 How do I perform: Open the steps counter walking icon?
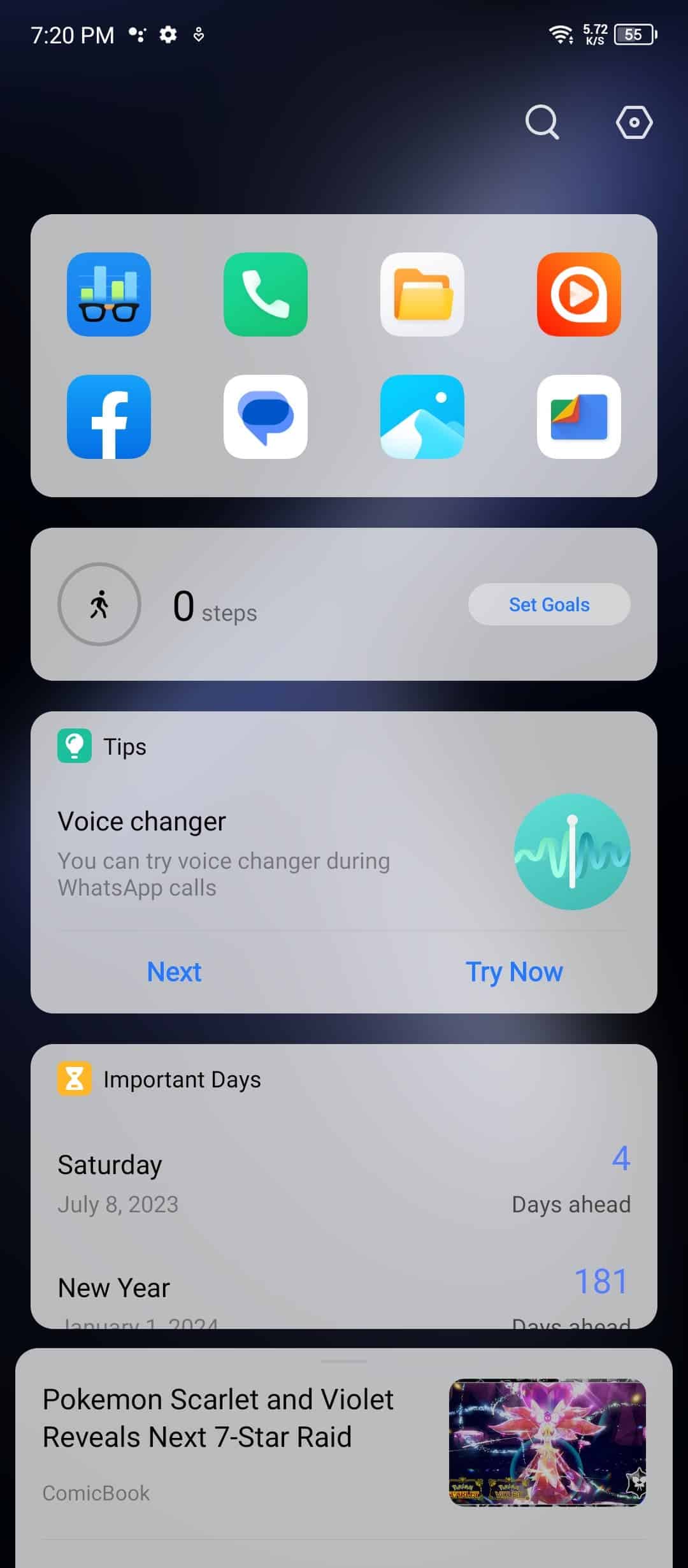pyautogui.click(x=99, y=604)
